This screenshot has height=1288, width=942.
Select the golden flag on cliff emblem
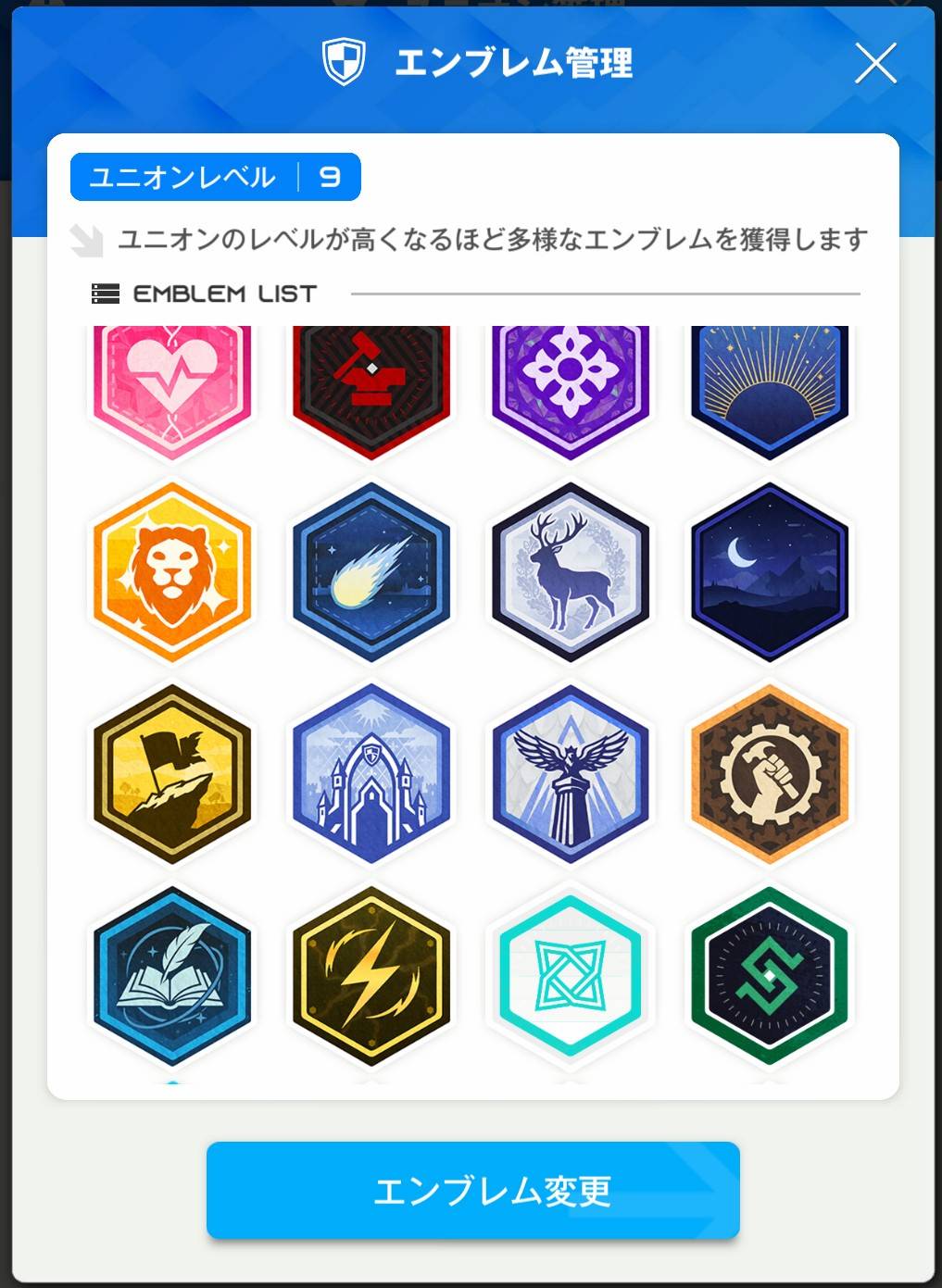pyautogui.click(x=171, y=774)
